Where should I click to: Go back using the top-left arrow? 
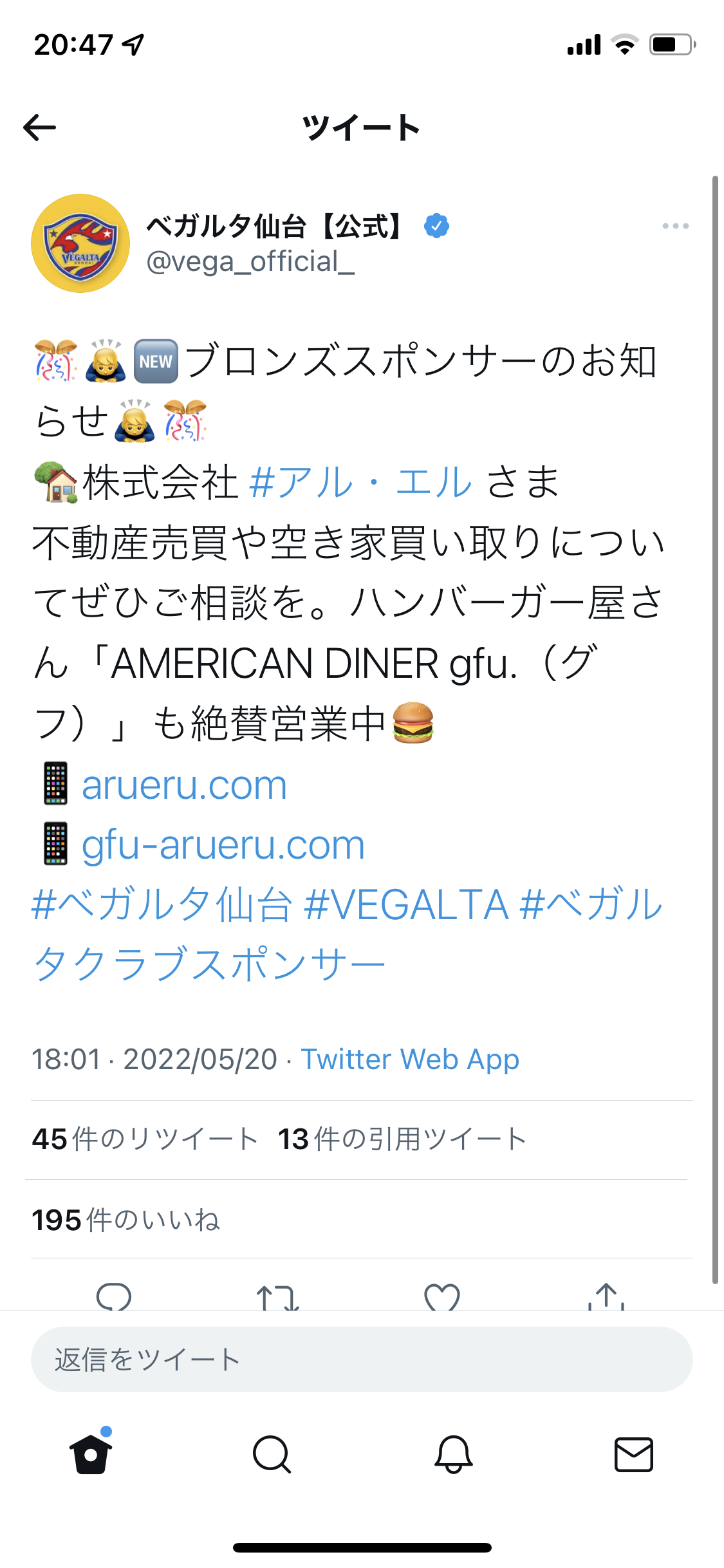[40, 127]
